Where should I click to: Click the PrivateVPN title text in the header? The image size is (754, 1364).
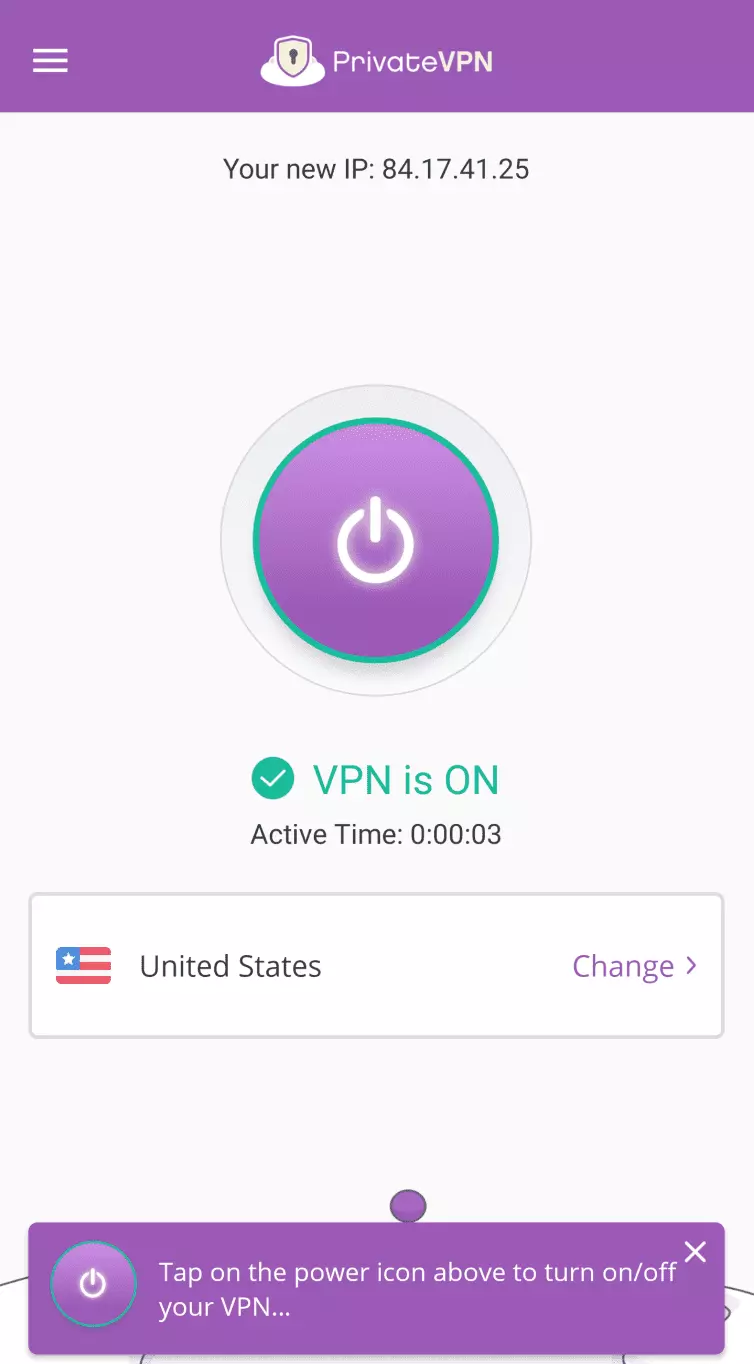(412, 61)
